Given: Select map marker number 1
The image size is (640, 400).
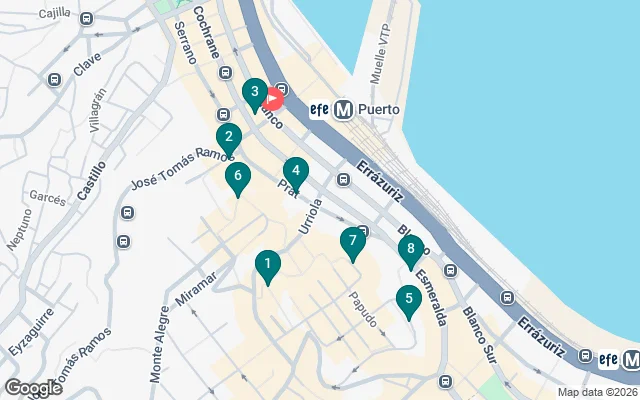Looking at the screenshot, I should pos(267,265).
